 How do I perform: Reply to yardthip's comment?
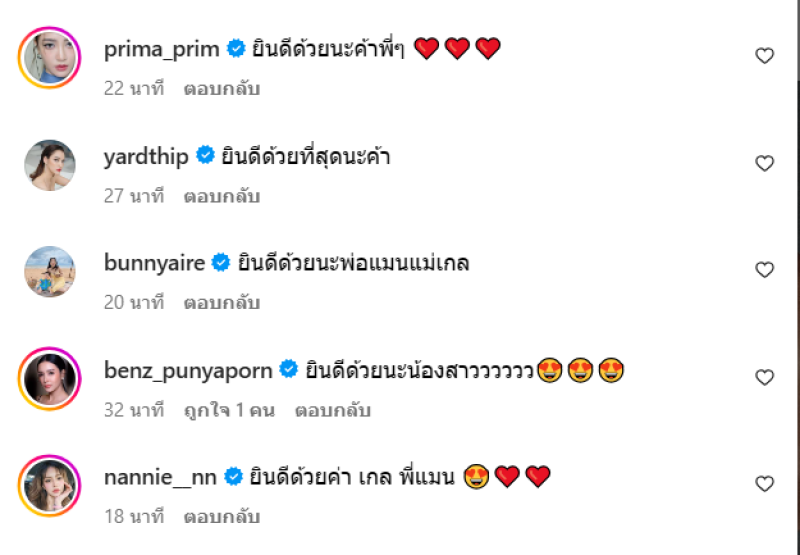[221, 196]
